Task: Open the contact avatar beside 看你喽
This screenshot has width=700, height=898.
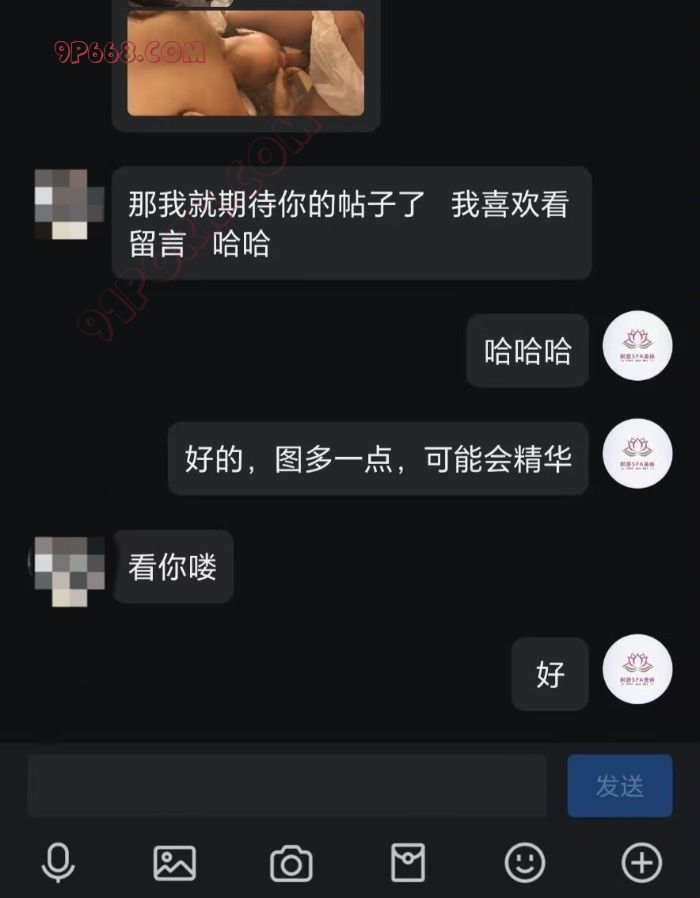Action: 69,570
